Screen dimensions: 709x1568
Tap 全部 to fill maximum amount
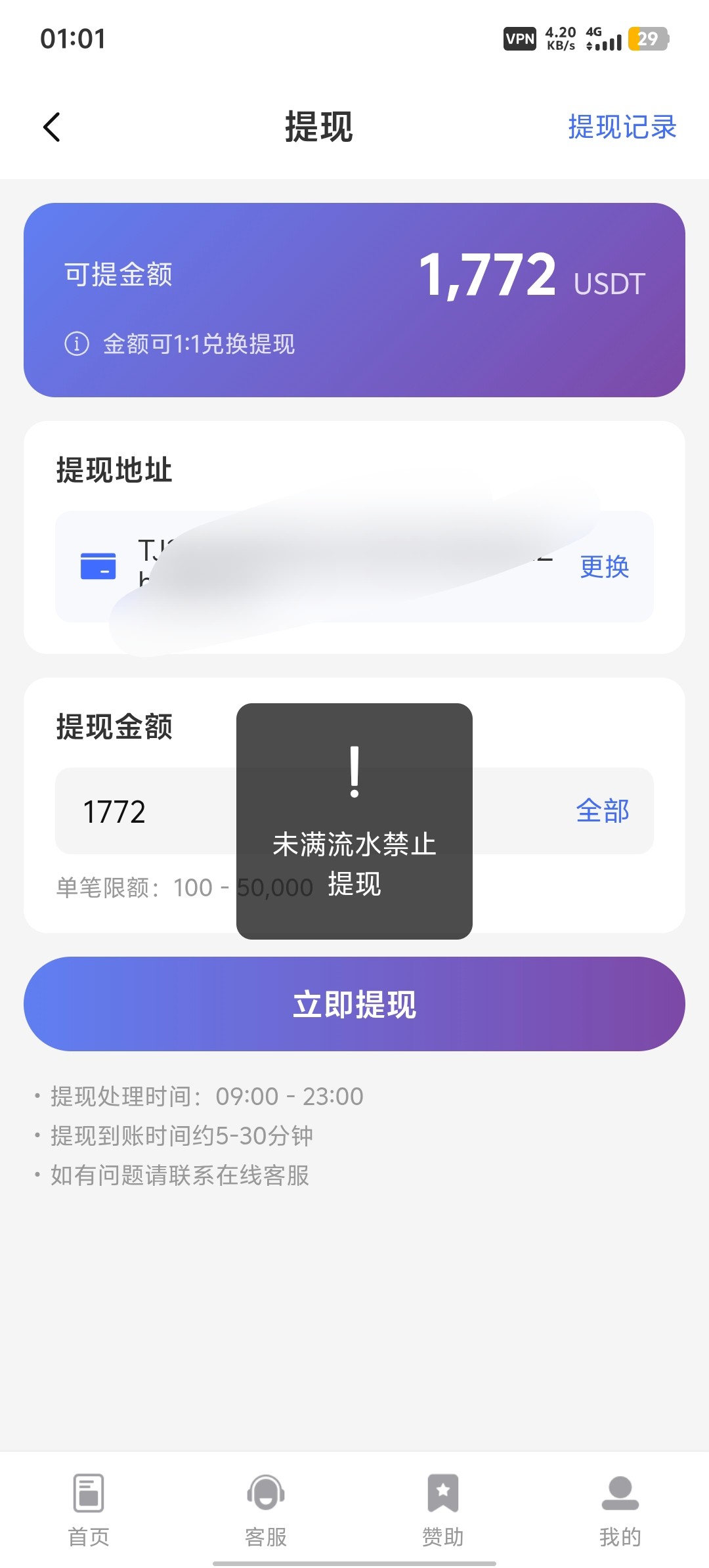pyautogui.click(x=602, y=811)
